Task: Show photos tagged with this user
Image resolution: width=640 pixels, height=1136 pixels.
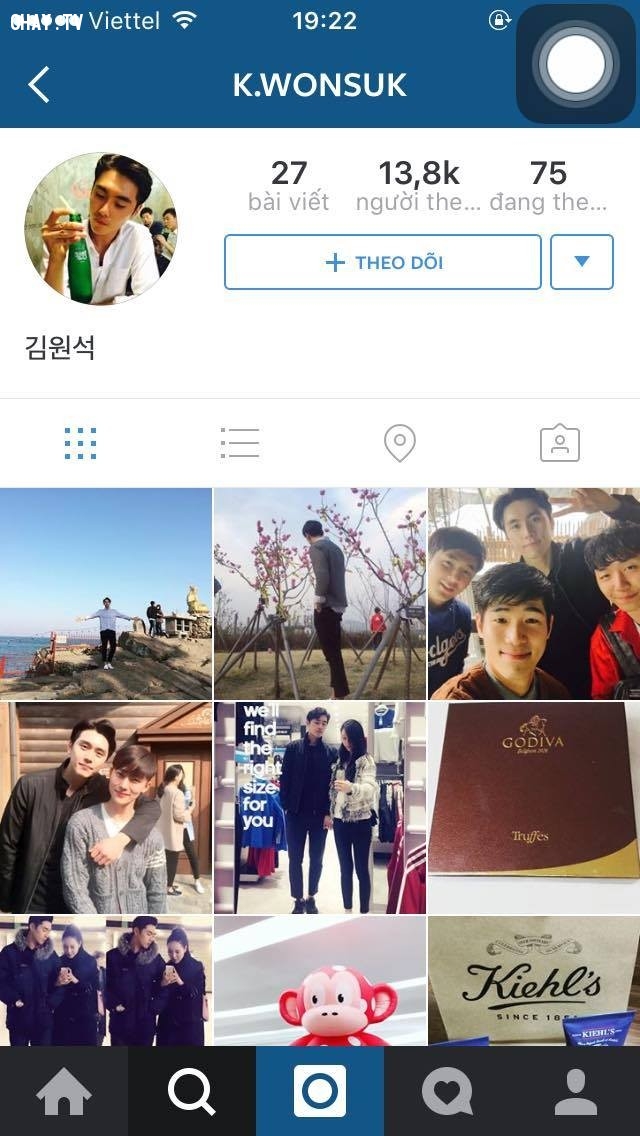Action: point(560,443)
